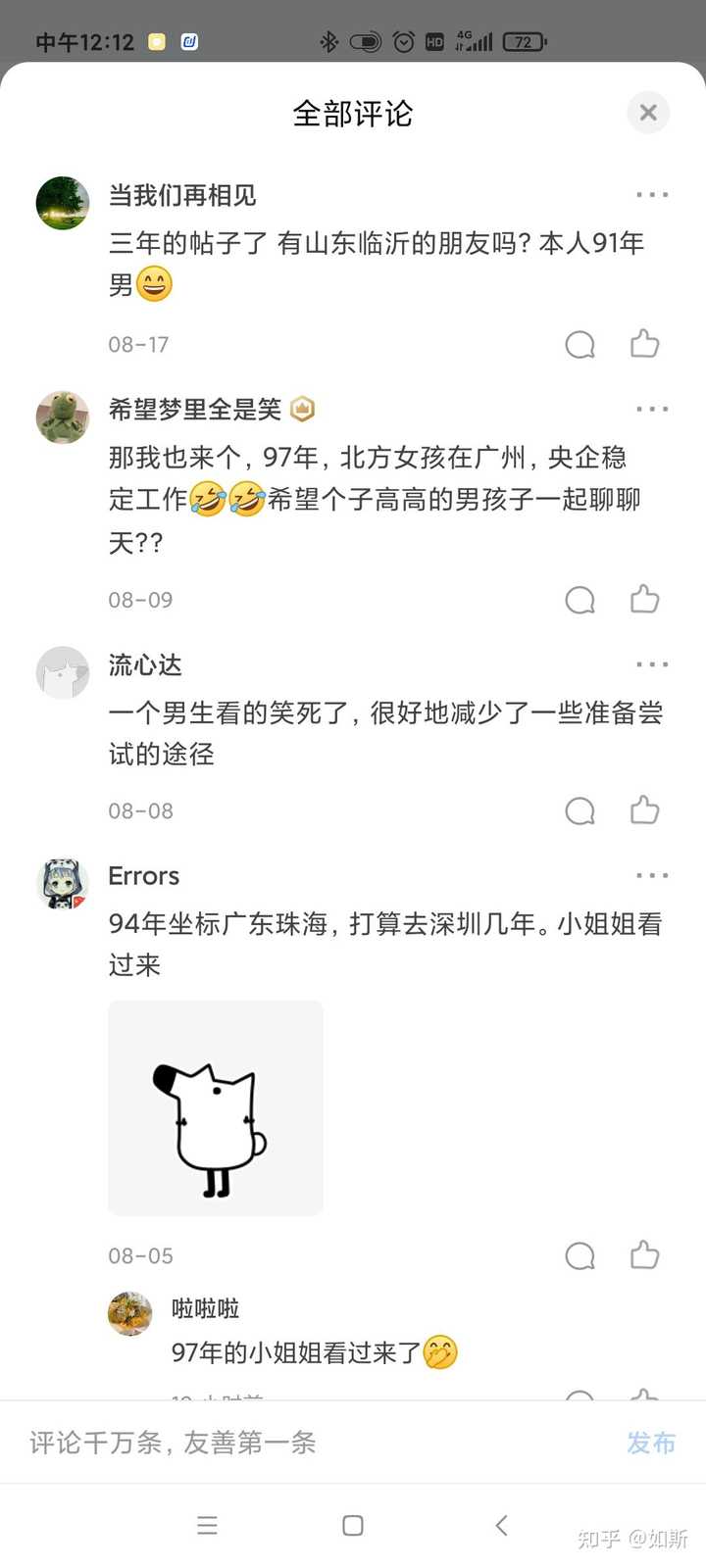Like 流心达's comment
The height and width of the screenshot is (1568, 706).
(x=644, y=809)
